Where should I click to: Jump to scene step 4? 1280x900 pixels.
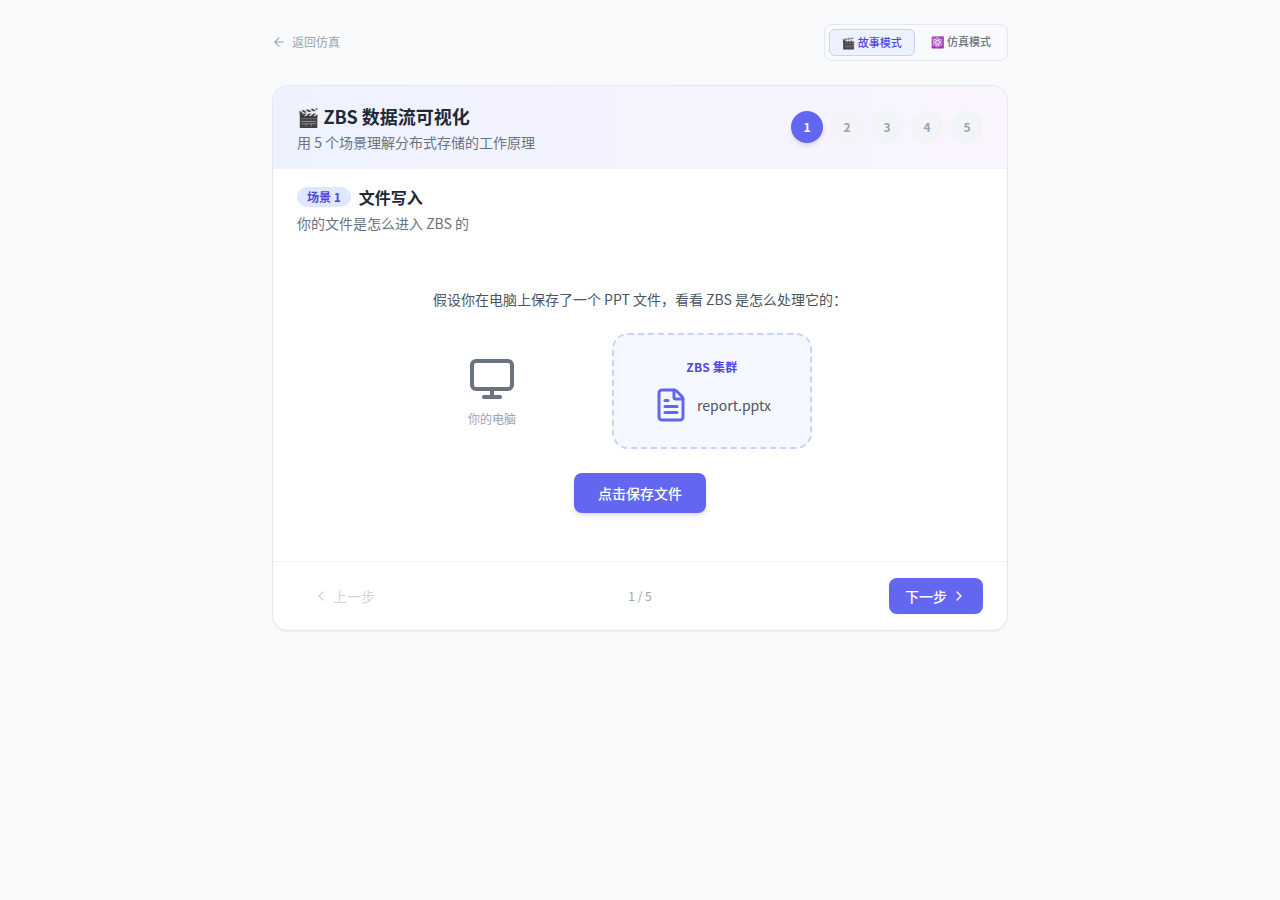point(927,127)
